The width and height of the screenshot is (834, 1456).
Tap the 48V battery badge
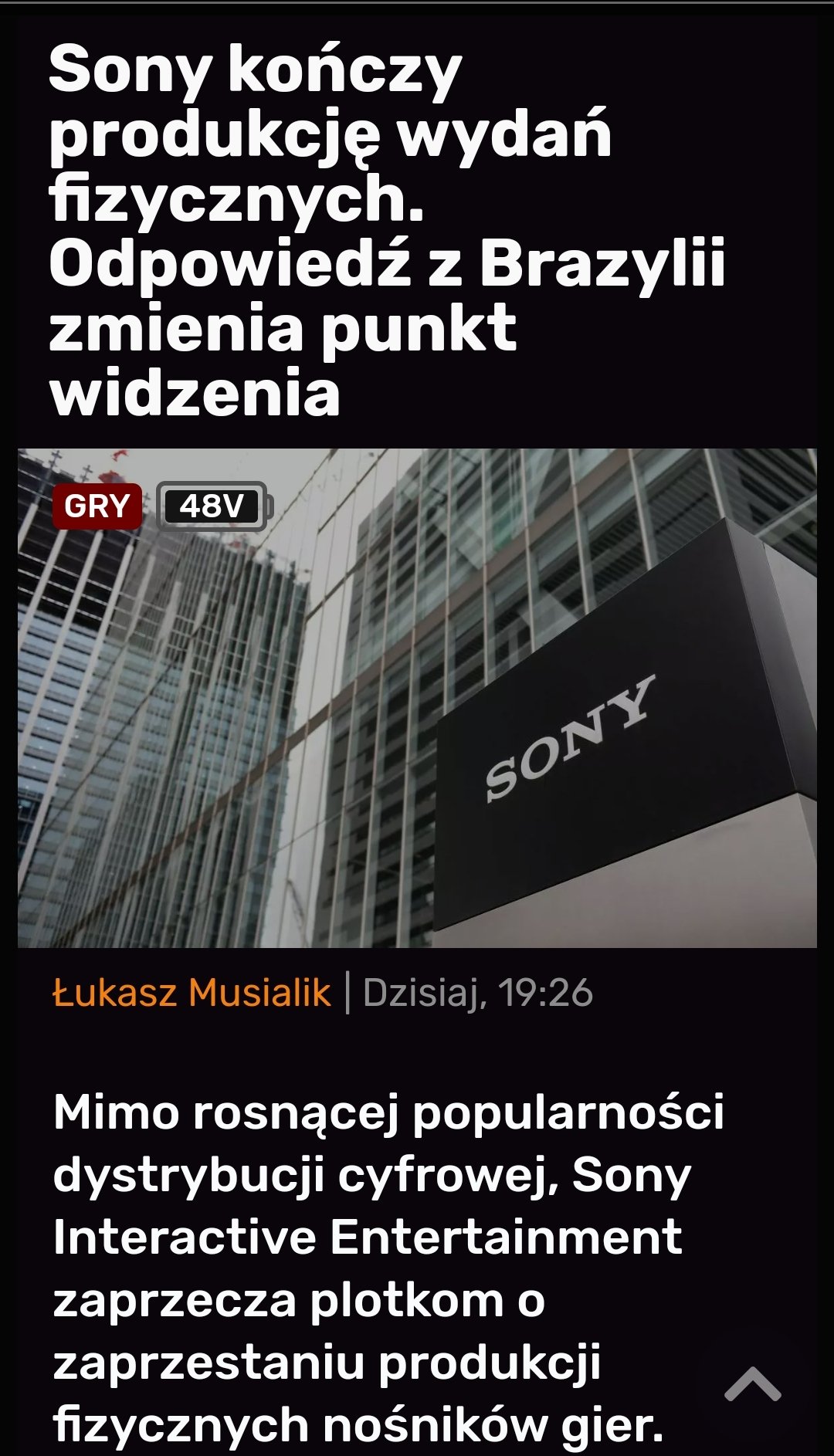(215, 506)
